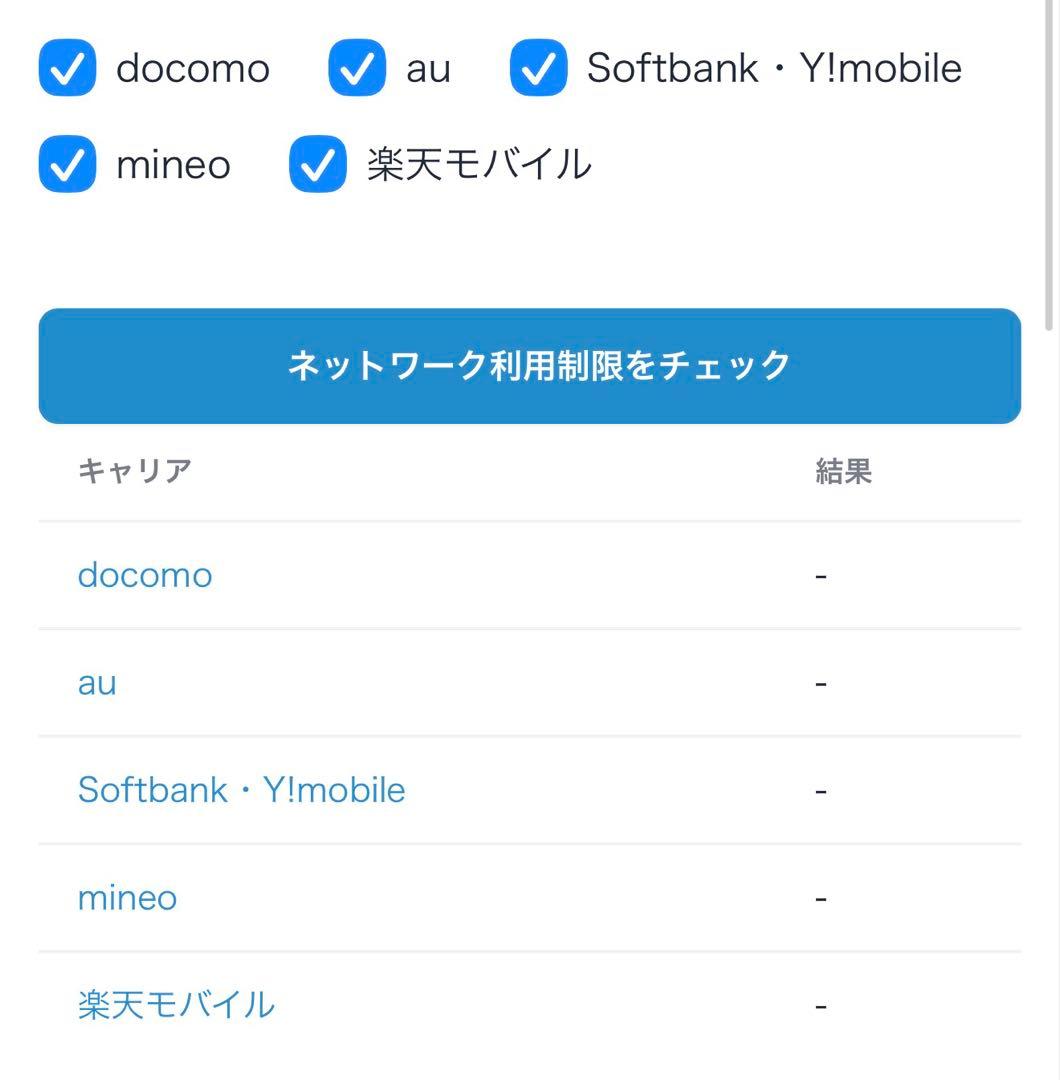This screenshot has width=1060, height=1080.
Task: Click the dash result next to au
Action: (x=822, y=683)
